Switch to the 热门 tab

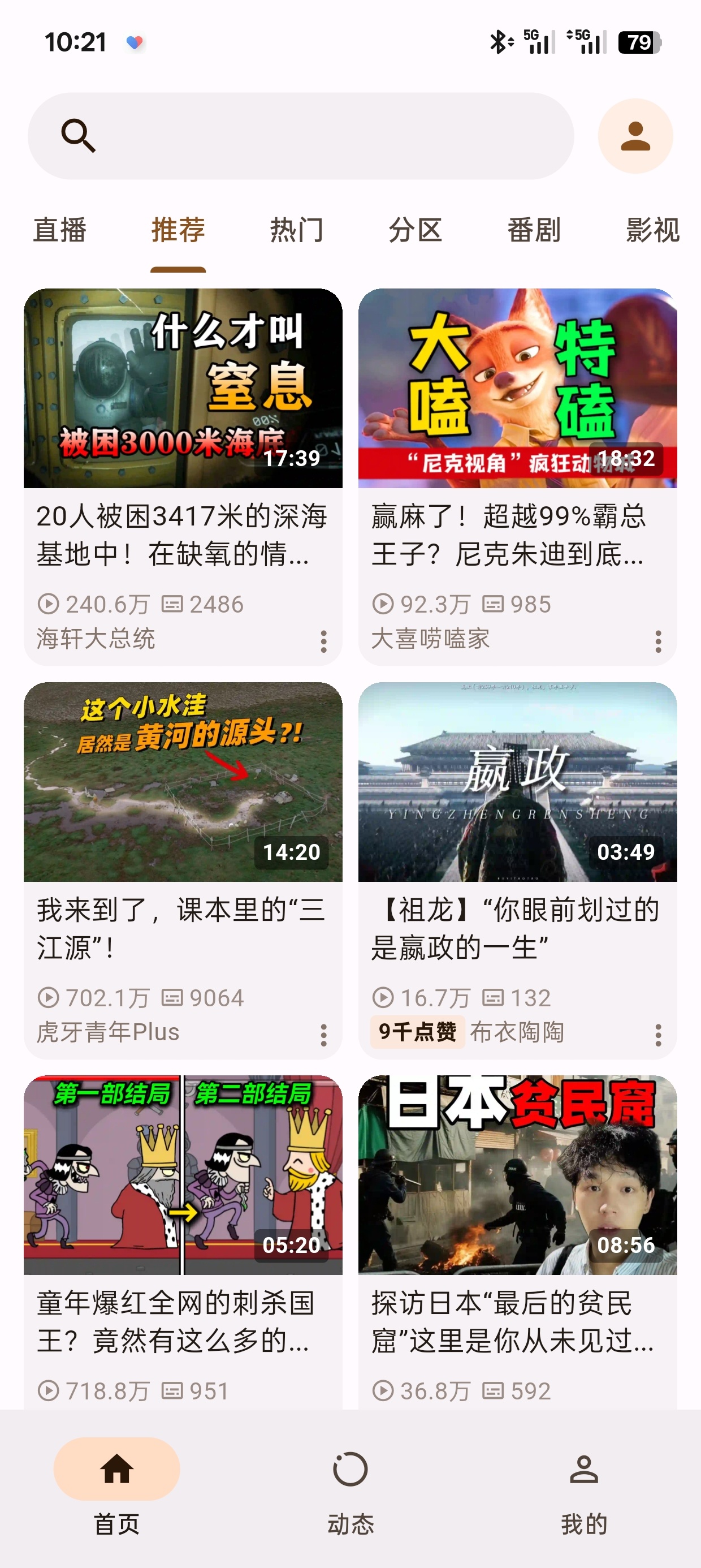click(296, 231)
